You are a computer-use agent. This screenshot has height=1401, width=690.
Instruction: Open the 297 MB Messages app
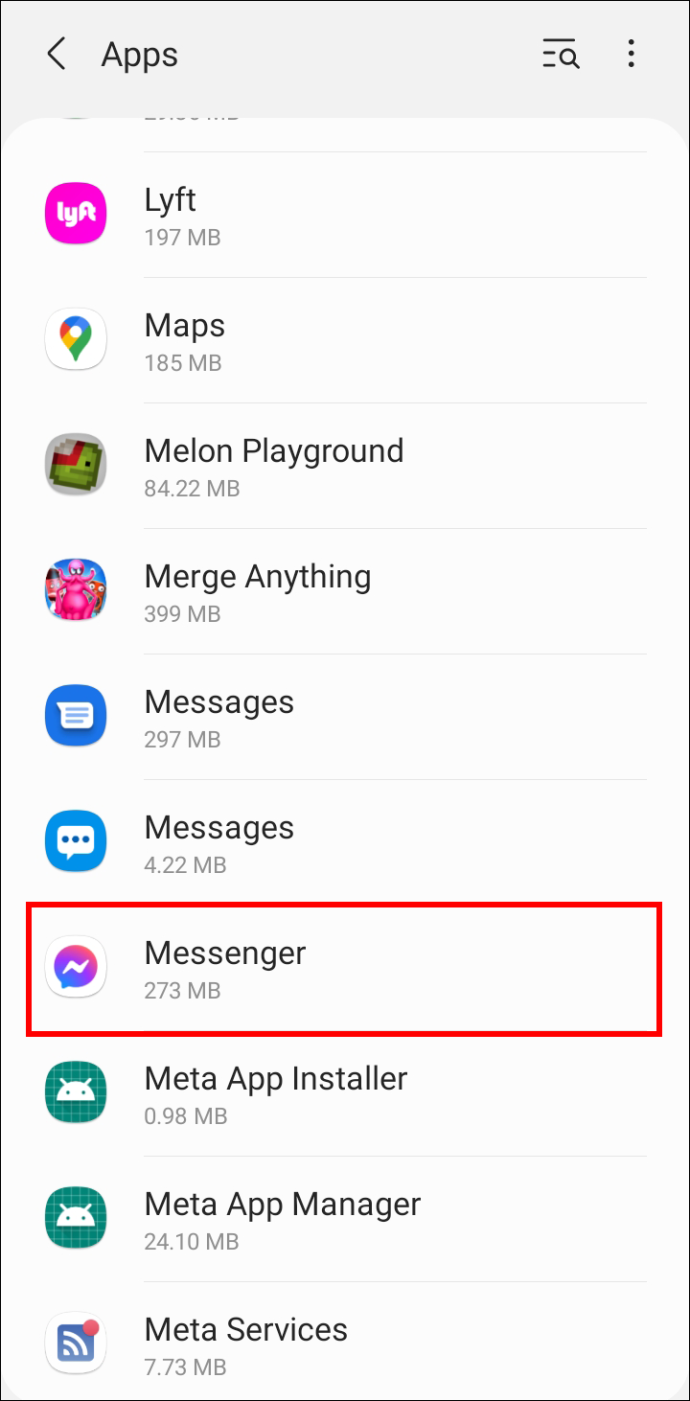pyautogui.click(x=345, y=717)
